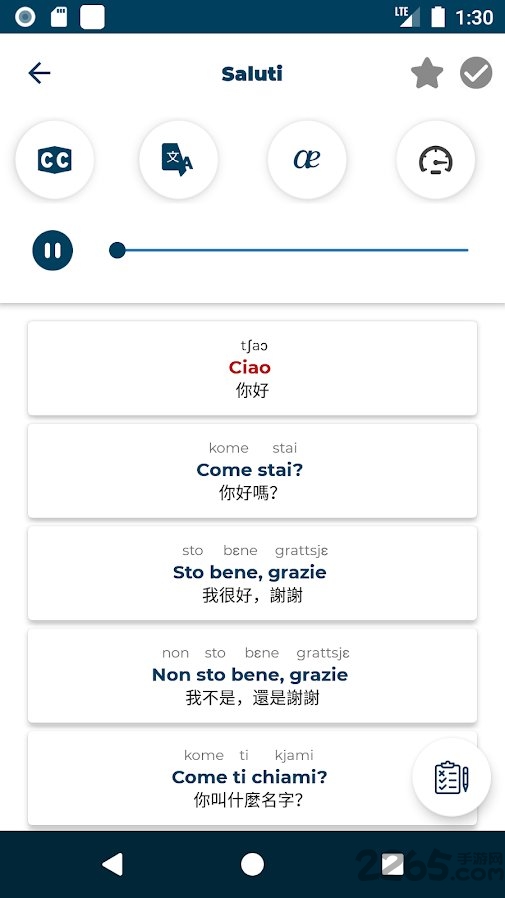Select the Sto bene, grazie card
Image resolution: width=505 pixels, height=898 pixels.
click(252, 573)
